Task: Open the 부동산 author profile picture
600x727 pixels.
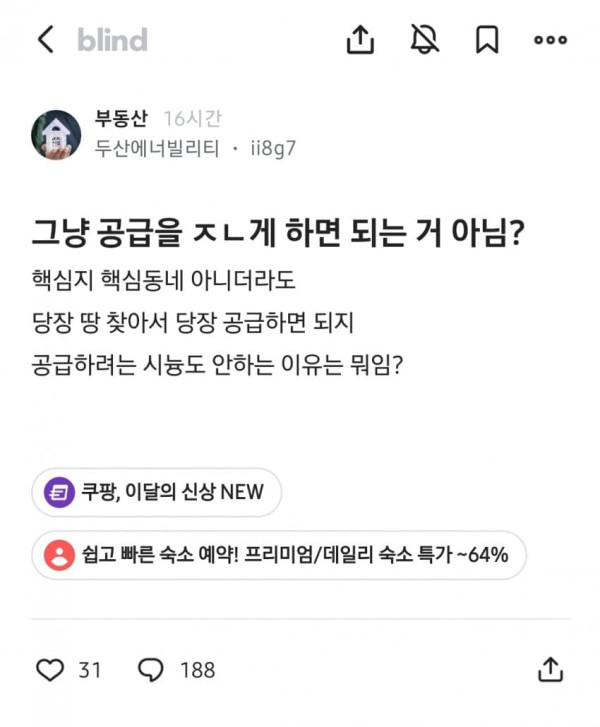Action: (x=56, y=135)
